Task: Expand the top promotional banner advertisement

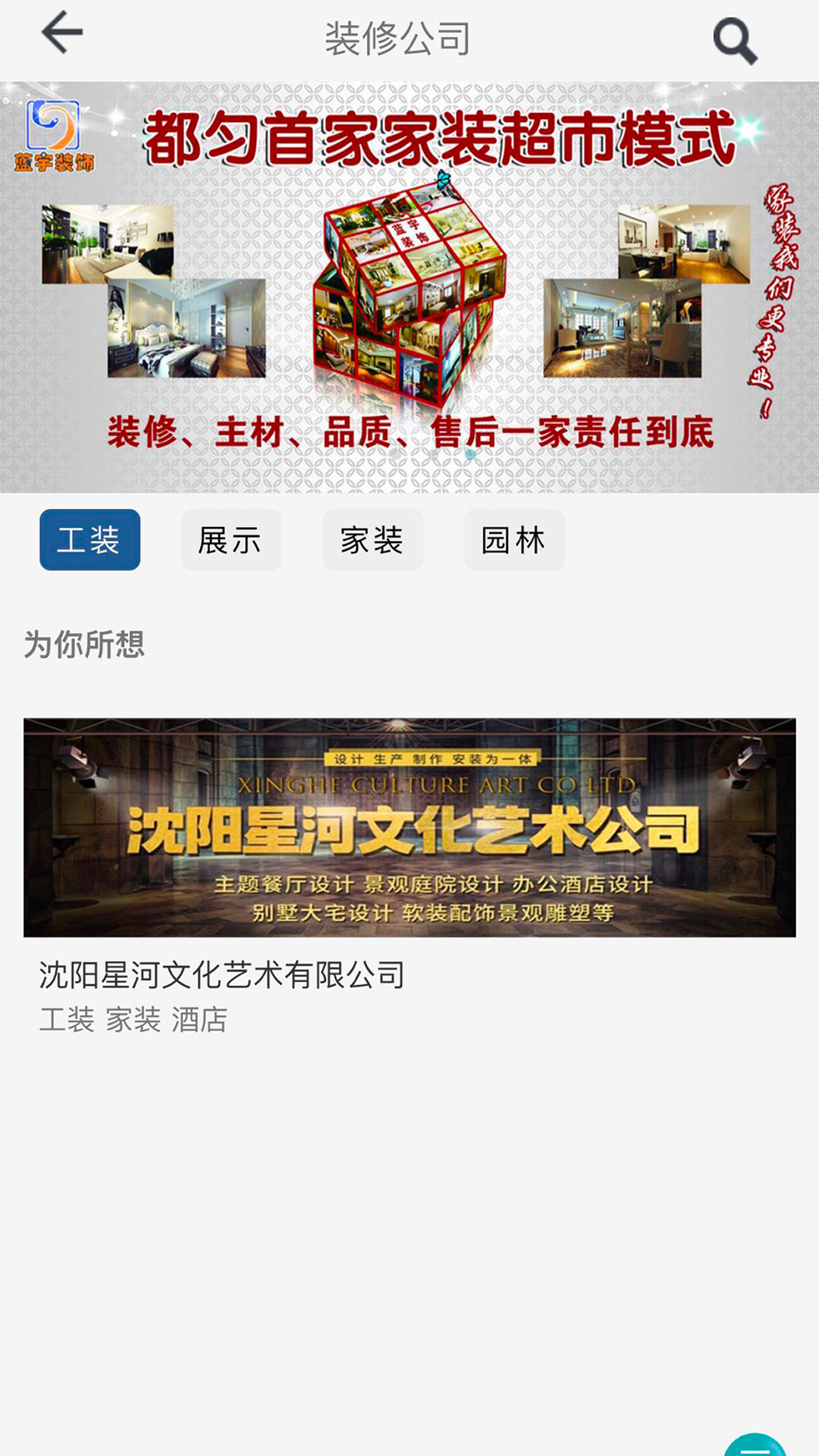Action: [x=409, y=288]
